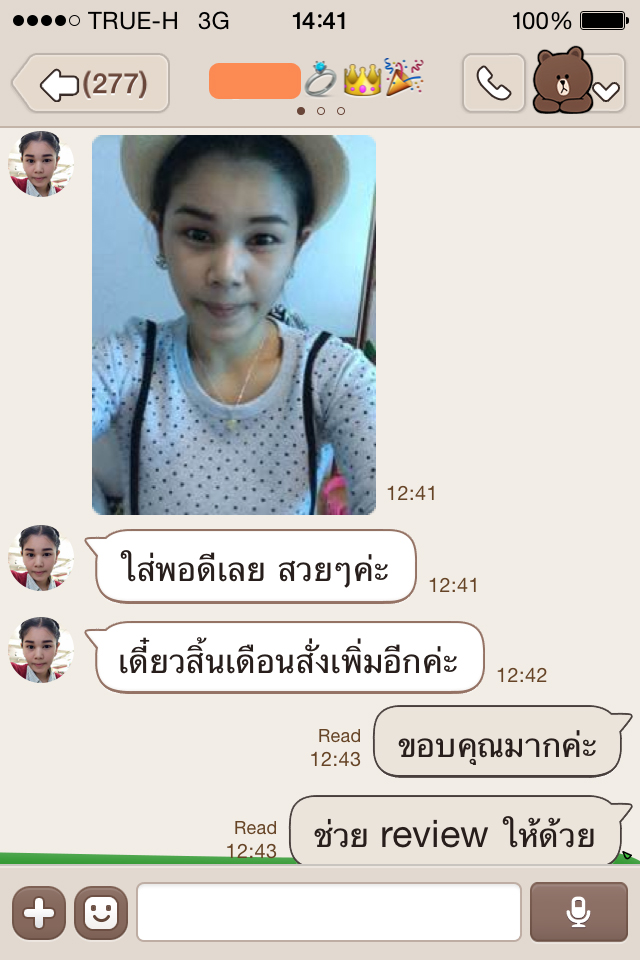View sender's profile picture beside the photo
640x960 pixels.
(41, 164)
